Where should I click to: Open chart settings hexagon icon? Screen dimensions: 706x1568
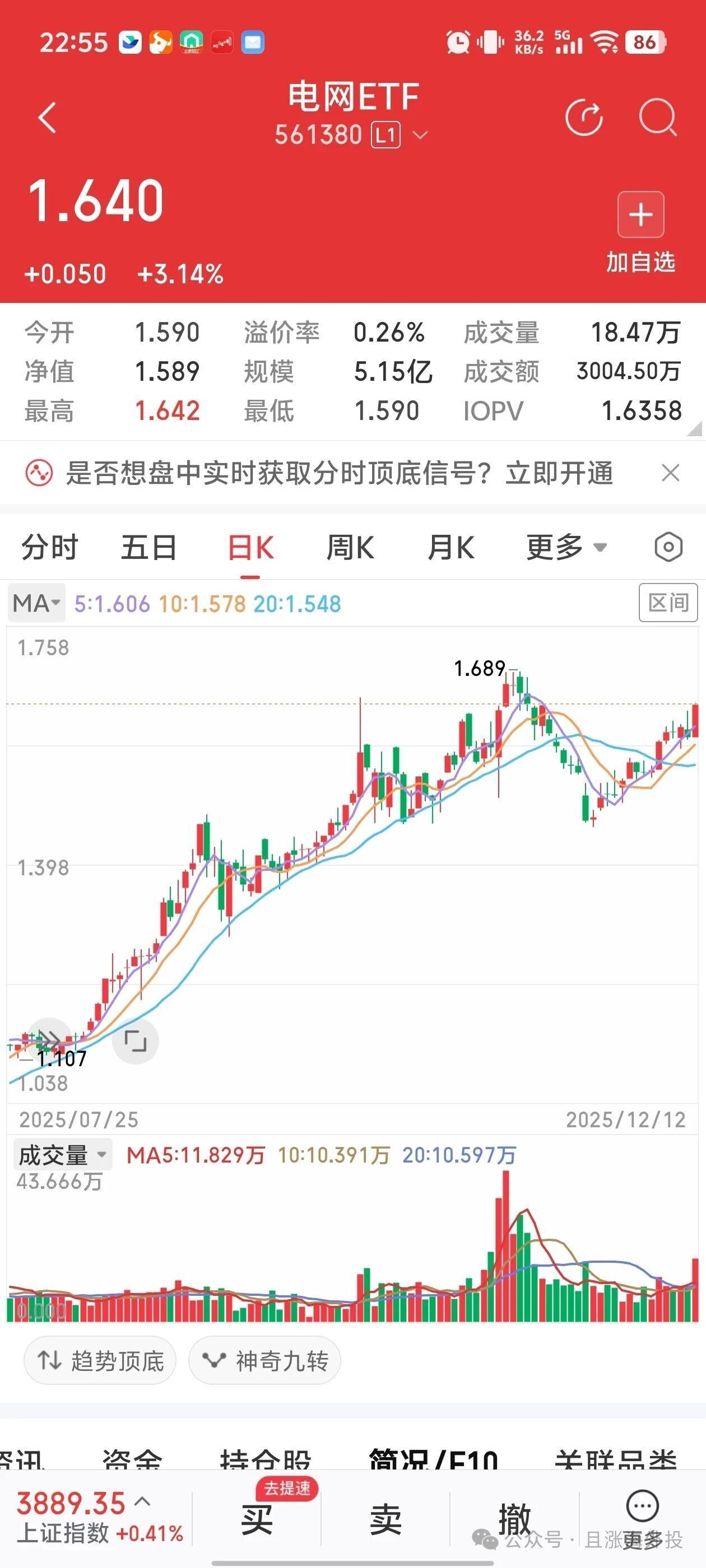click(x=668, y=547)
